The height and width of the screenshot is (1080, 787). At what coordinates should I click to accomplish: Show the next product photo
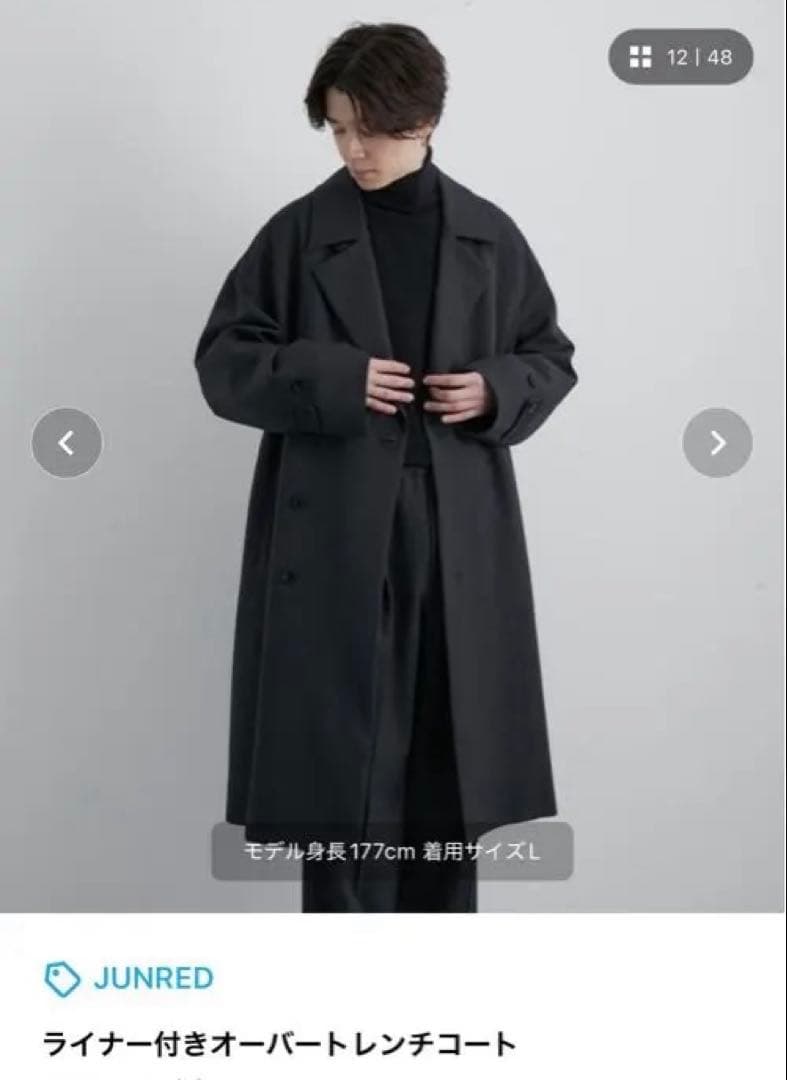[x=717, y=443]
